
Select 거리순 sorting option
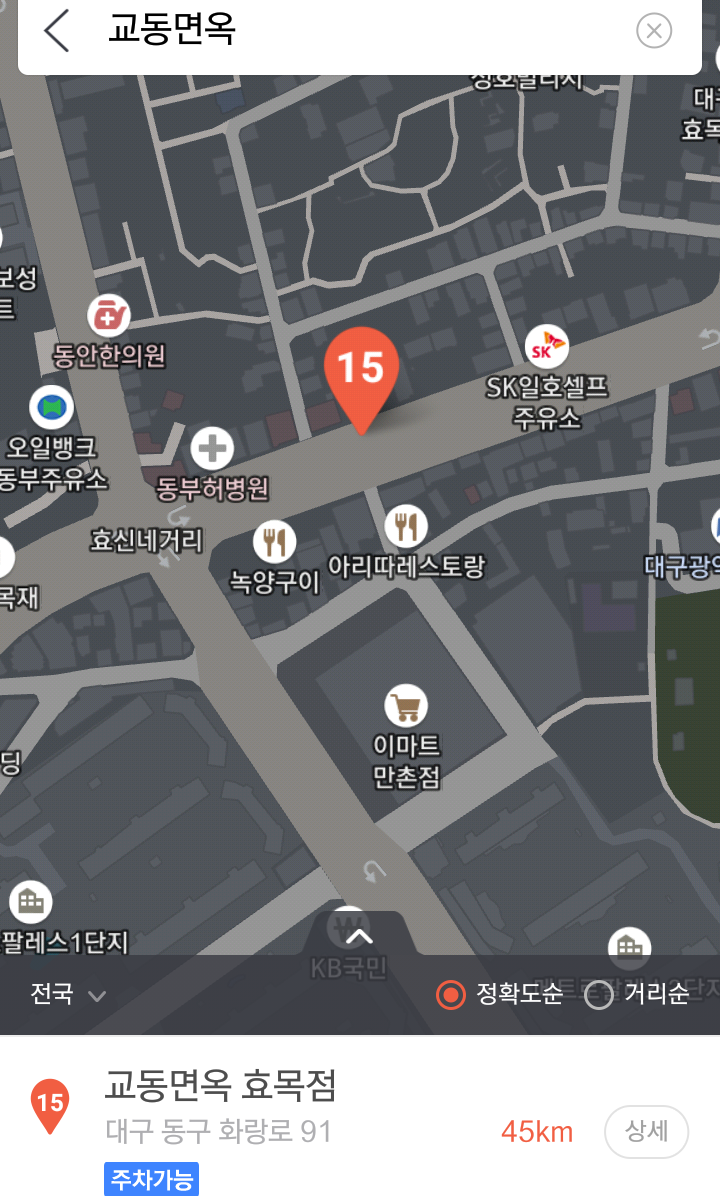point(637,994)
